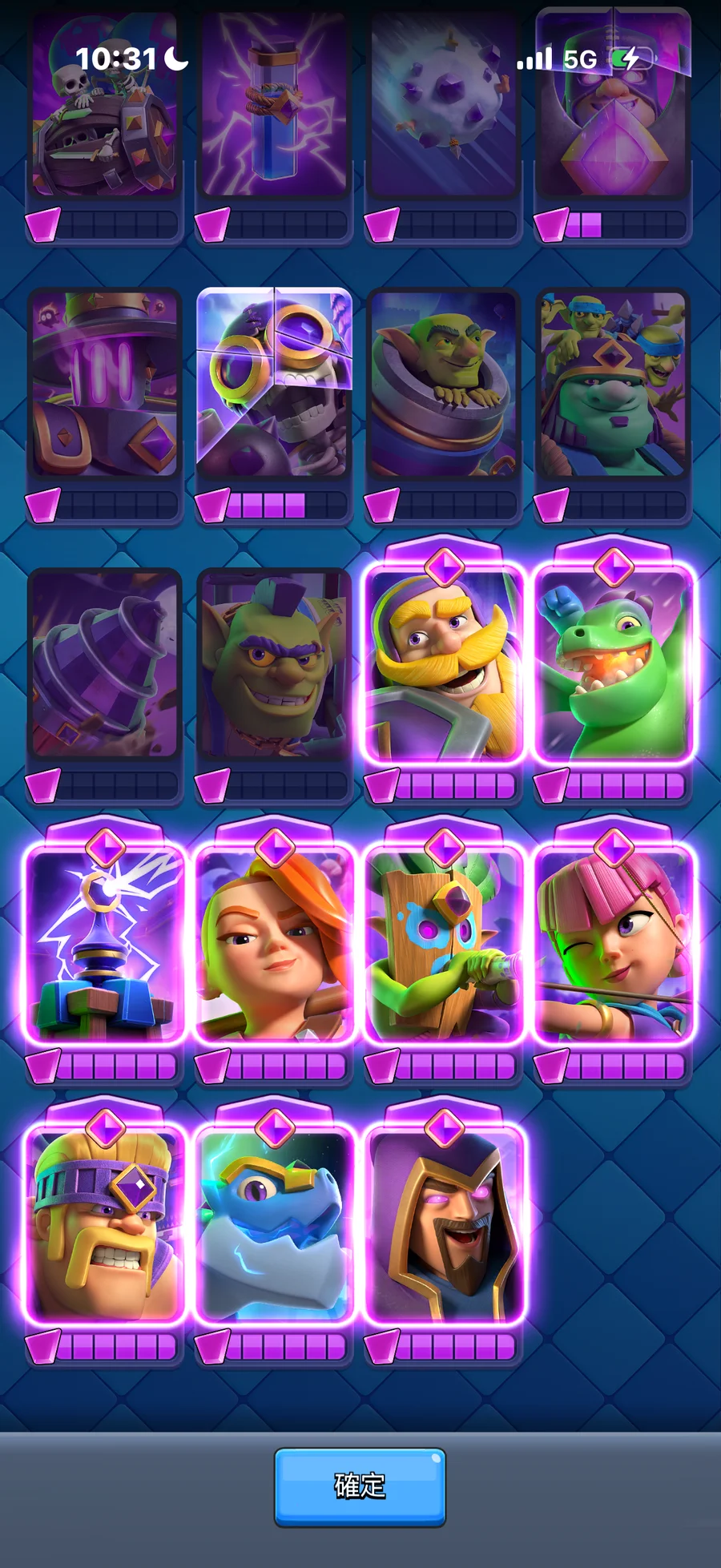Select the Baby Dragon evolution card
721x1568 pixels.
pyautogui.click(x=614, y=665)
